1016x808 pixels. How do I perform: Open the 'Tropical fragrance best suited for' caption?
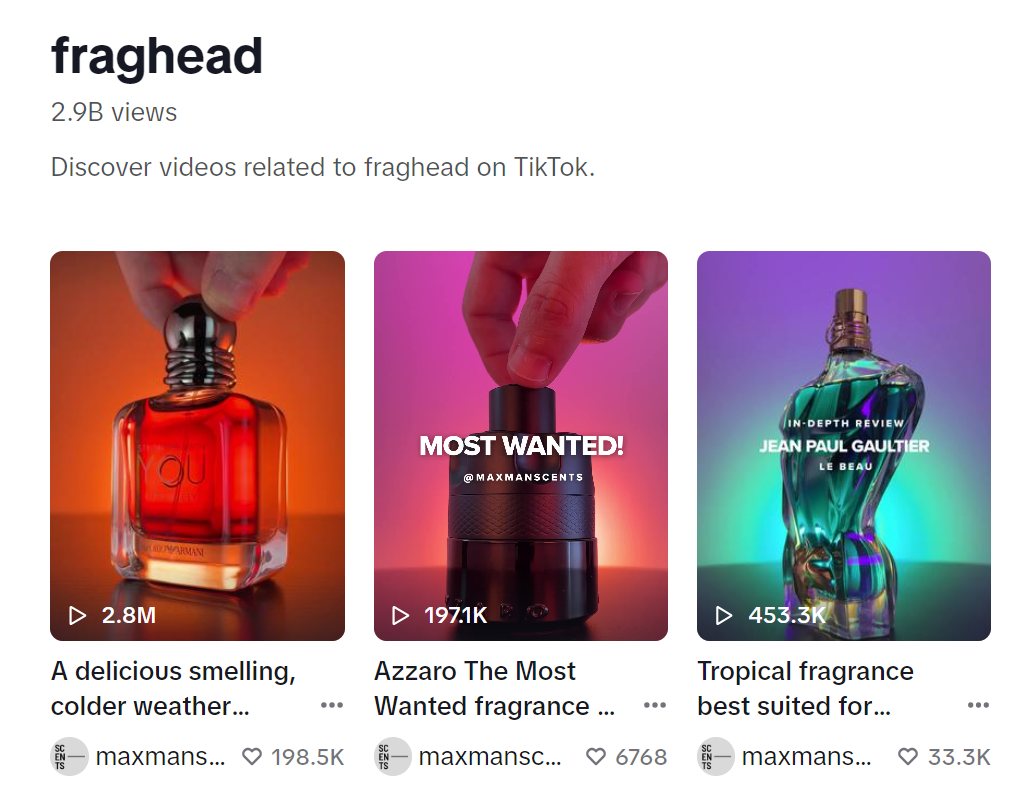805,688
